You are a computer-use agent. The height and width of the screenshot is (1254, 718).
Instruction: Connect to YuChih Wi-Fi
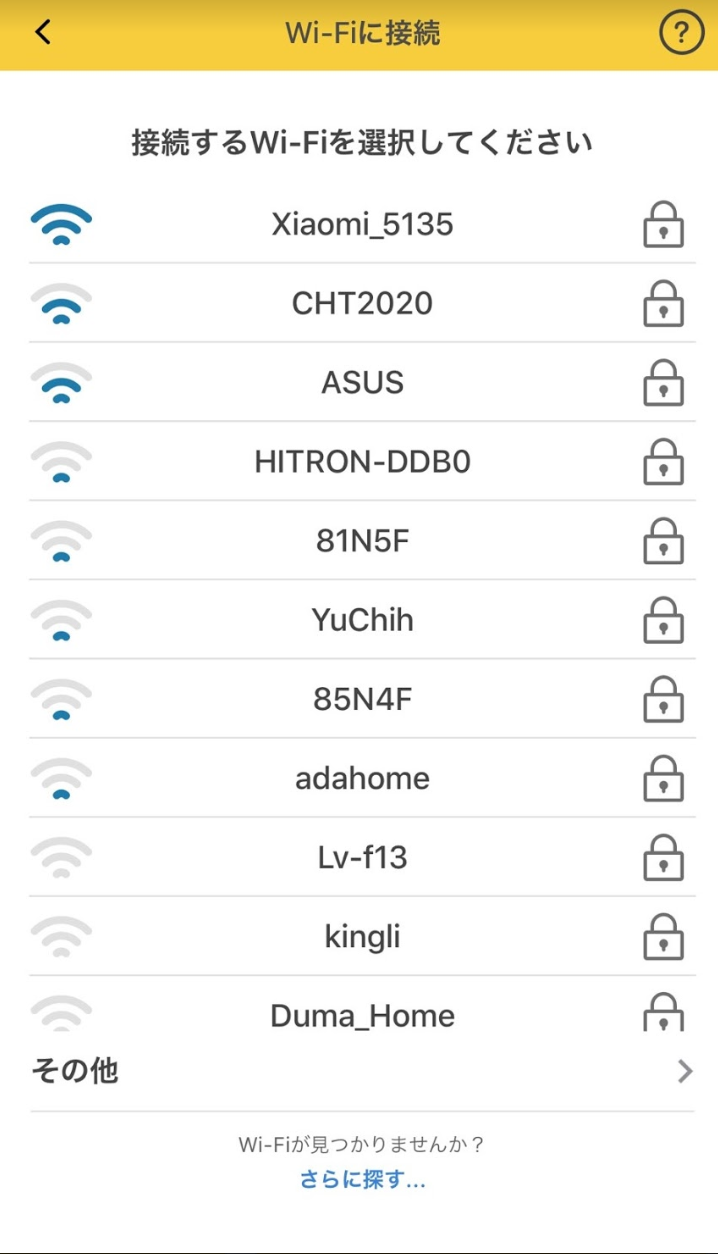point(362,620)
